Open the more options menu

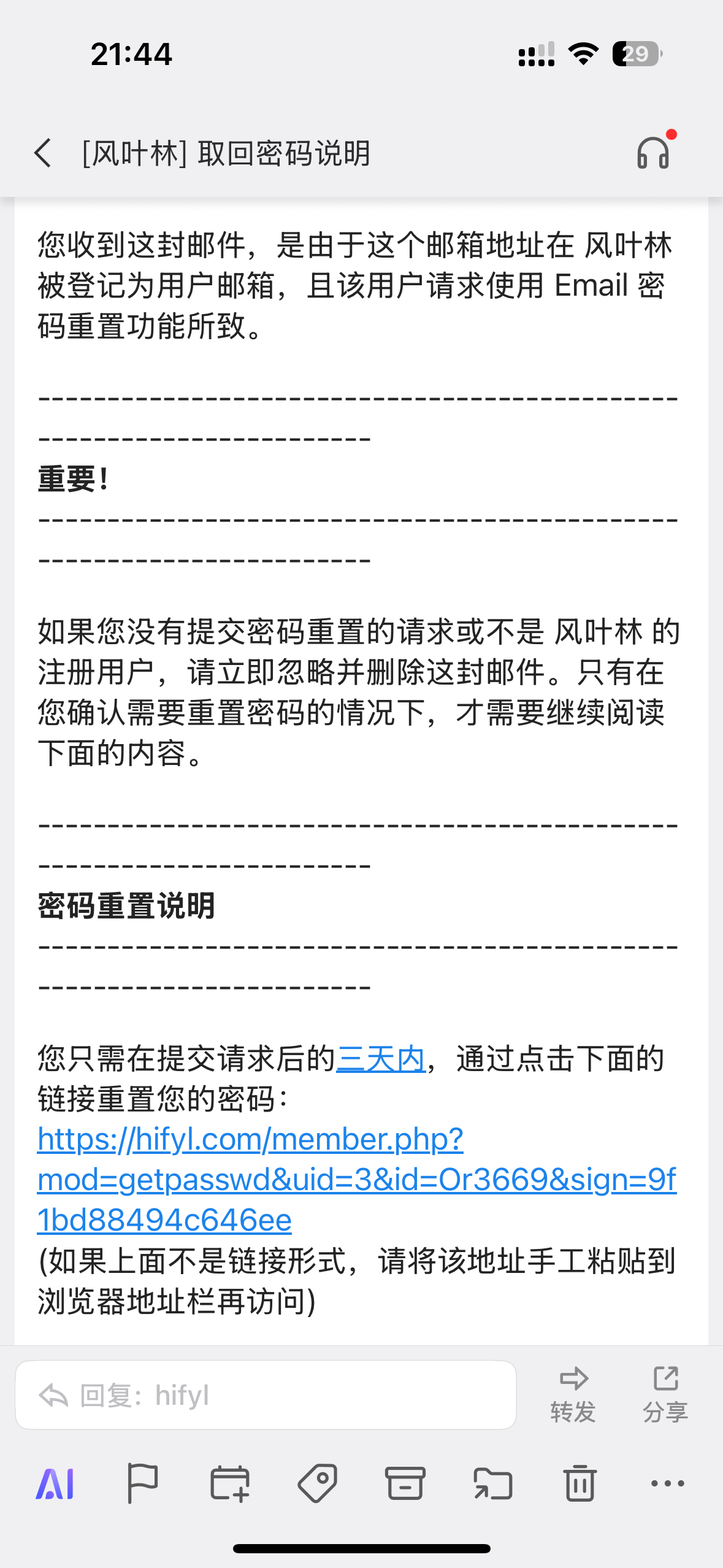point(667,1483)
